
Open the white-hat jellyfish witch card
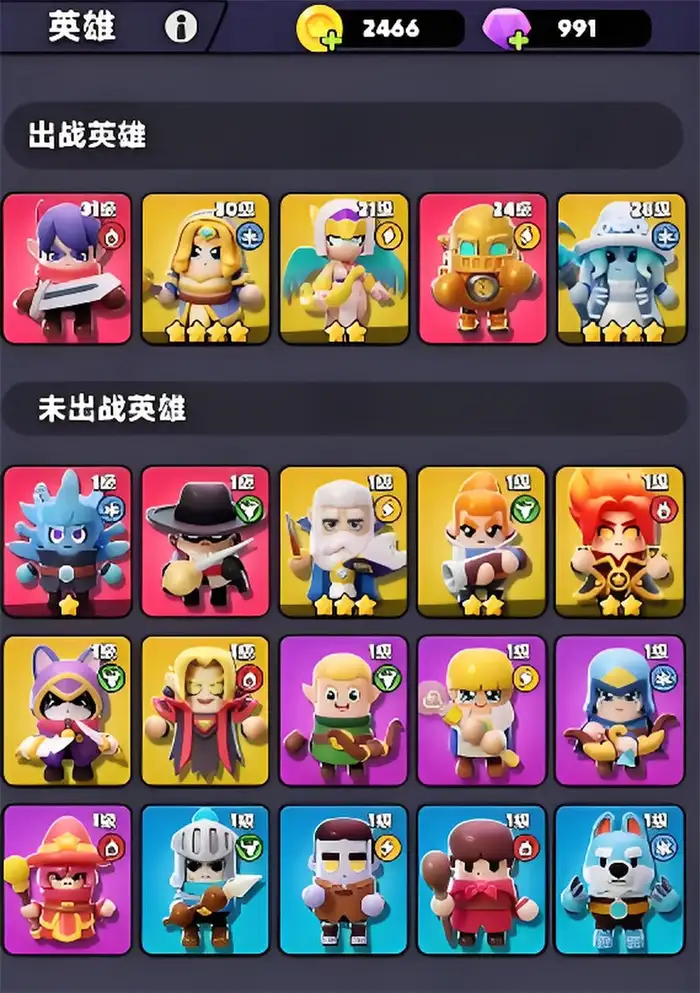point(621,269)
